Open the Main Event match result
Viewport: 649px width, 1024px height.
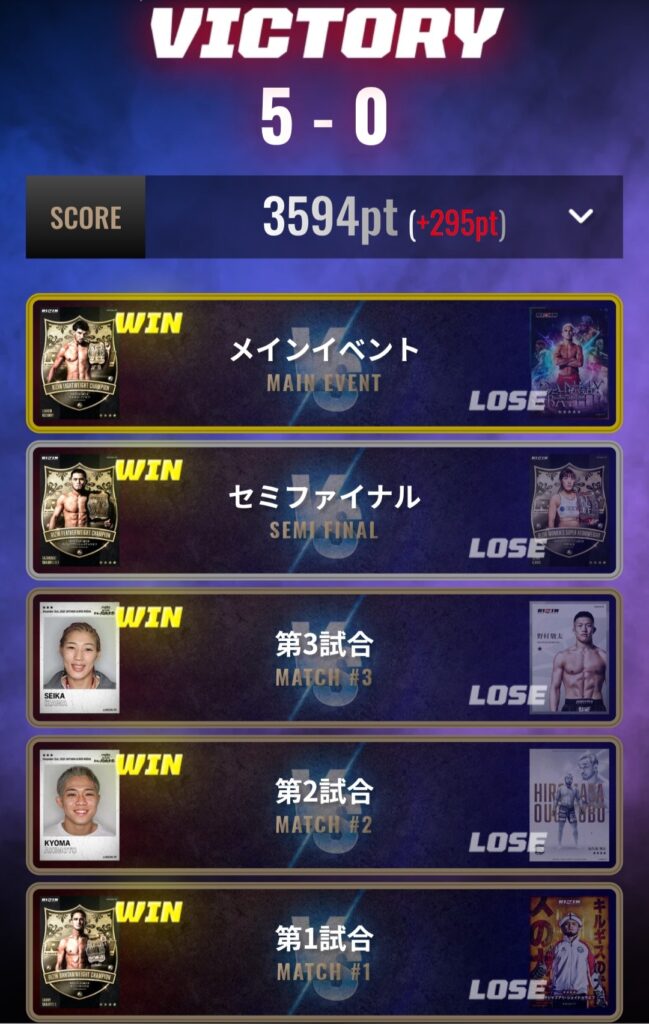[324, 363]
